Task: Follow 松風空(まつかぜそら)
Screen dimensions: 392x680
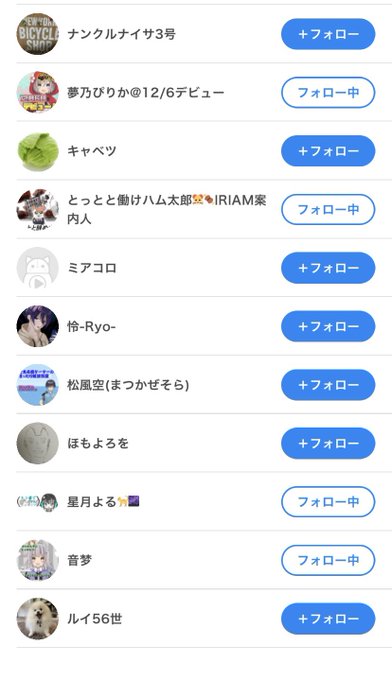Action: click(x=328, y=385)
